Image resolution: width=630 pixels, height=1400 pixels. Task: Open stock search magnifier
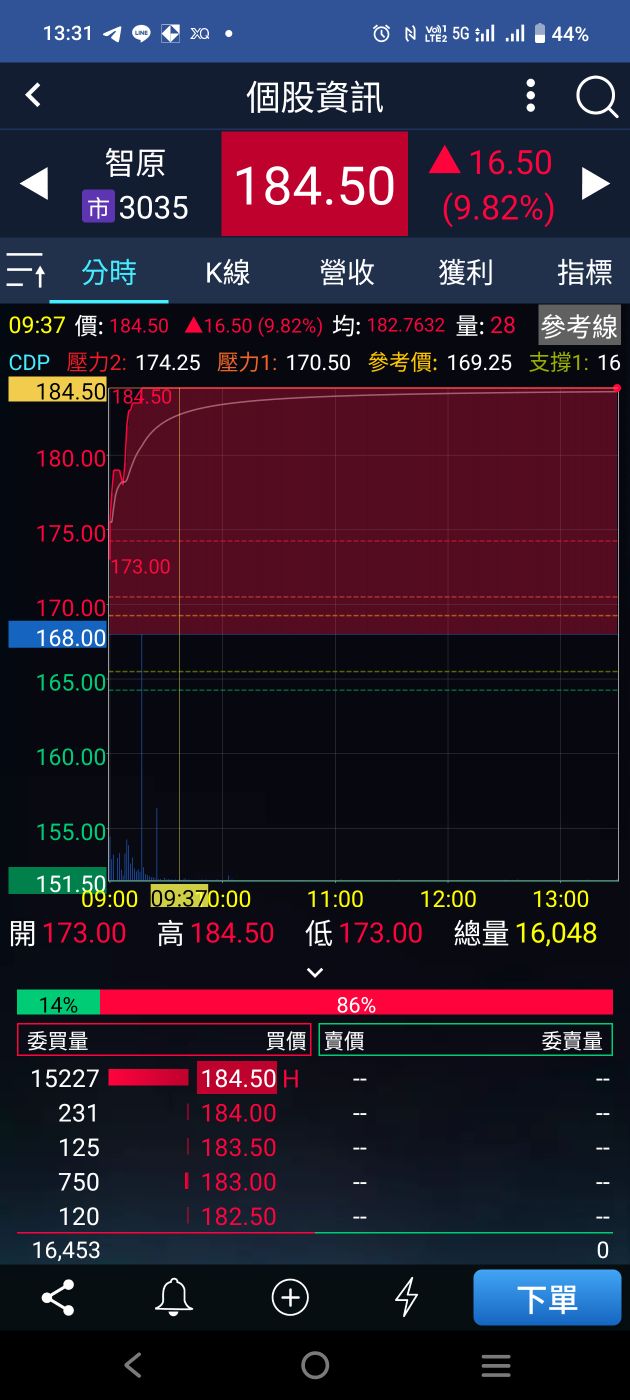coord(596,97)
